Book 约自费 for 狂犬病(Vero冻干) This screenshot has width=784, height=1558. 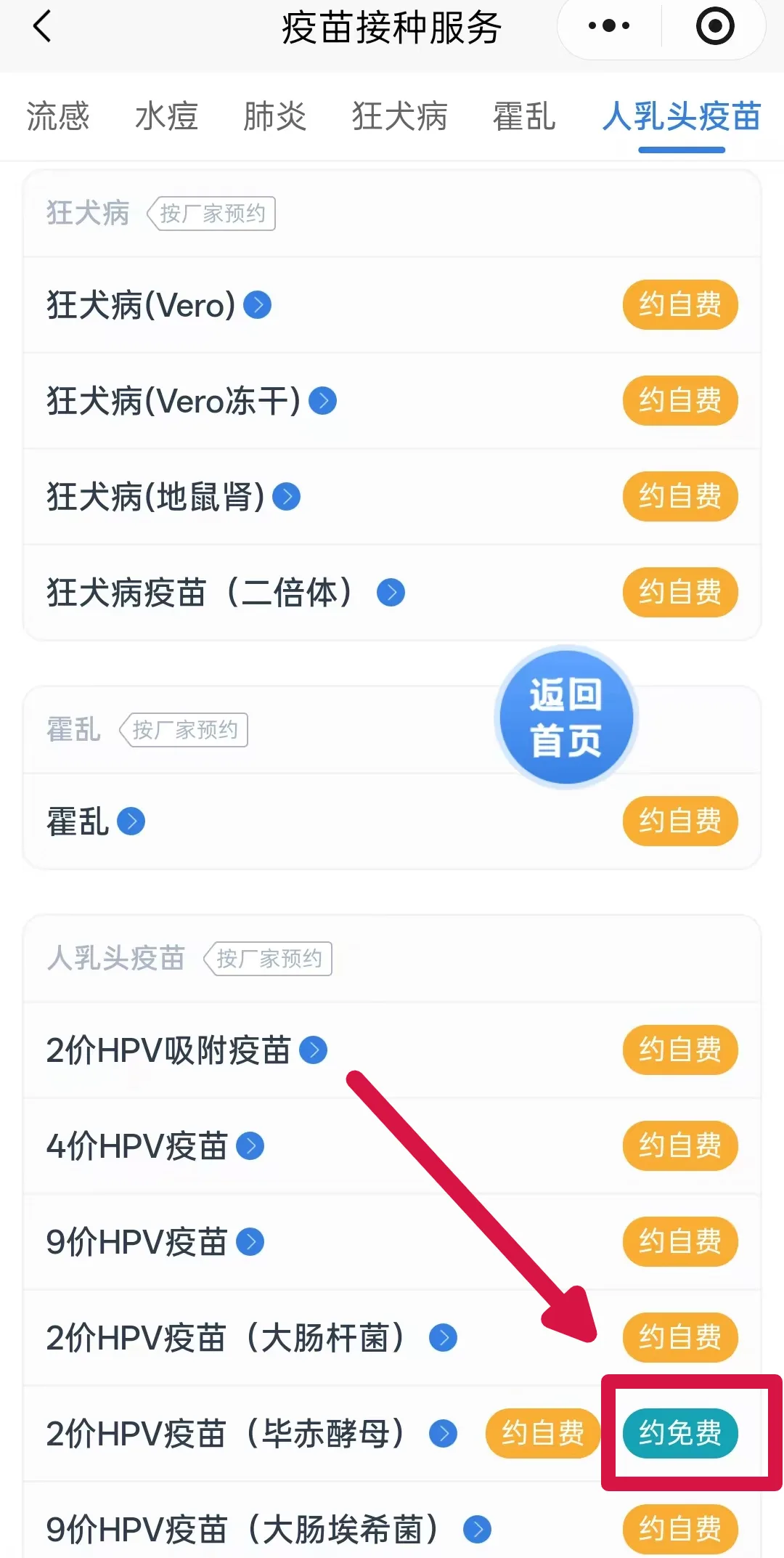pyautogui.click(x=679, y=401)
